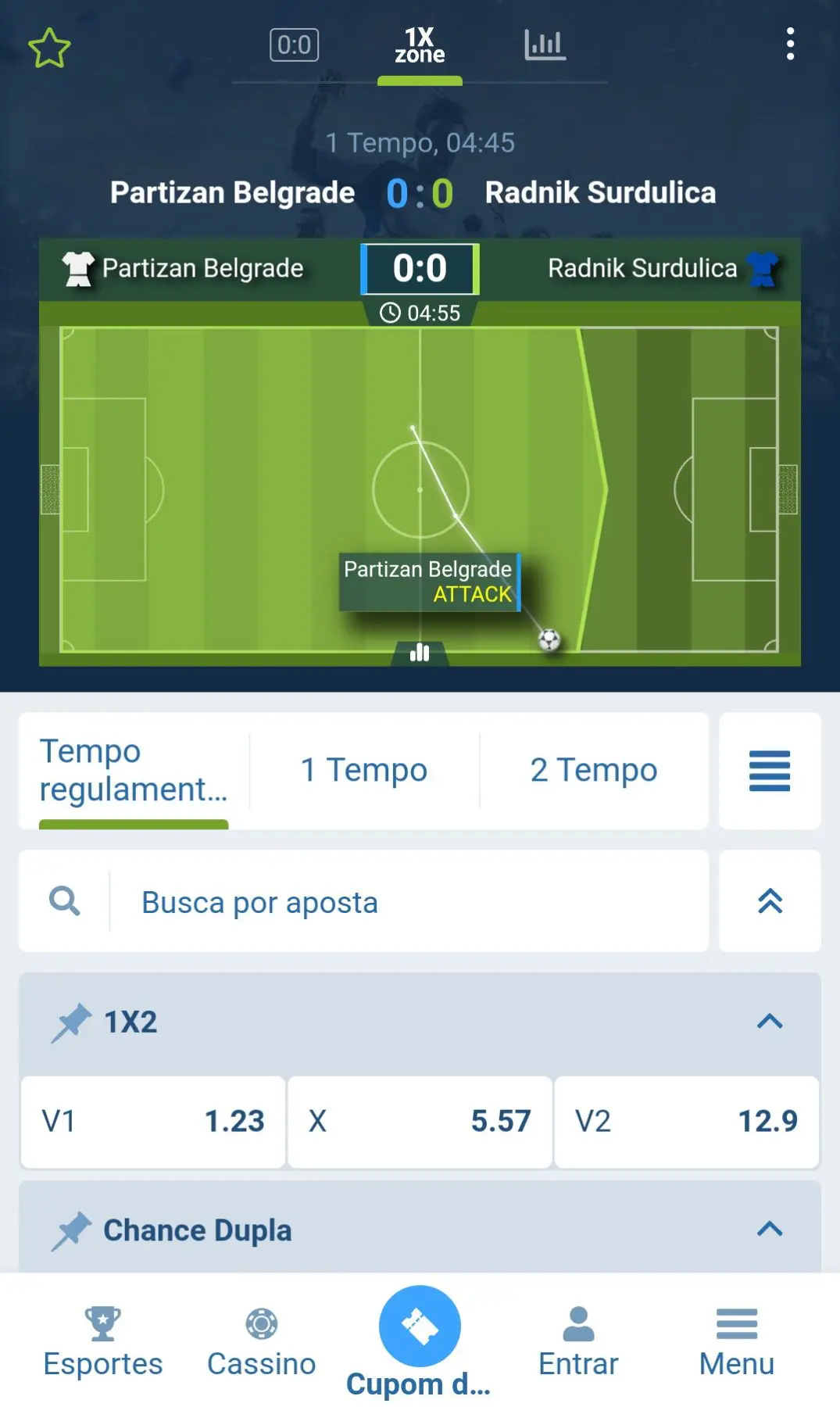Viewport: 840px width, 1407px height.
Task: Bet on V1 at odds 1.23
Action: [x=153, y=1121]
